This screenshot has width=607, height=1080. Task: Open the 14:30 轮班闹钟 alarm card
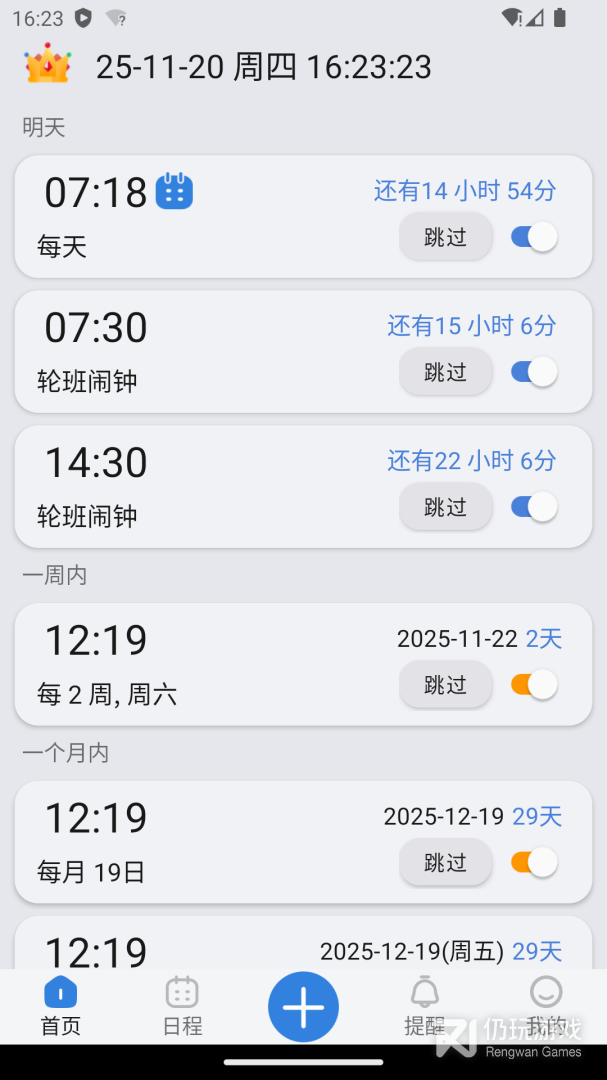(200, 487)
